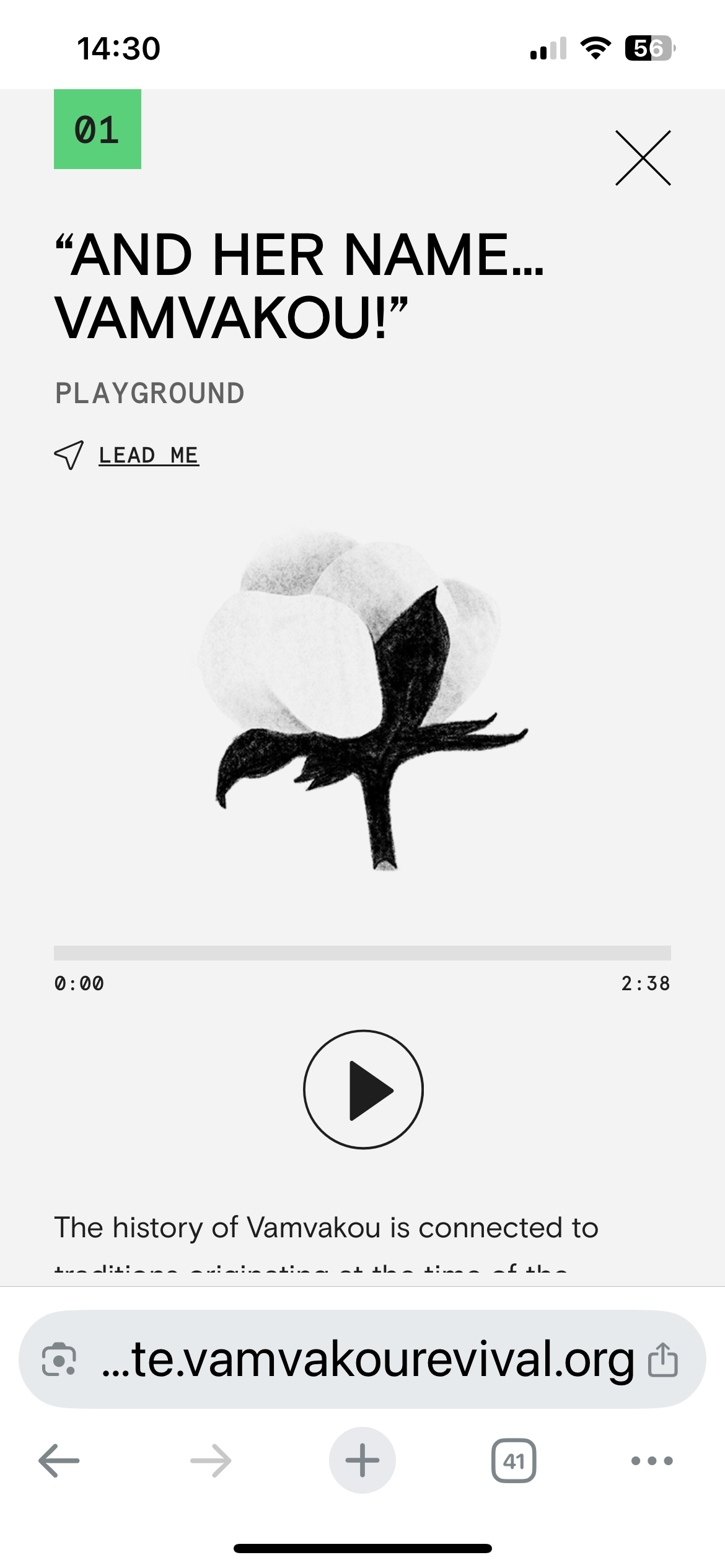Show the 41 open tabs
The height and width of the screenshot is (1568, 725).
pos(514,1460)
